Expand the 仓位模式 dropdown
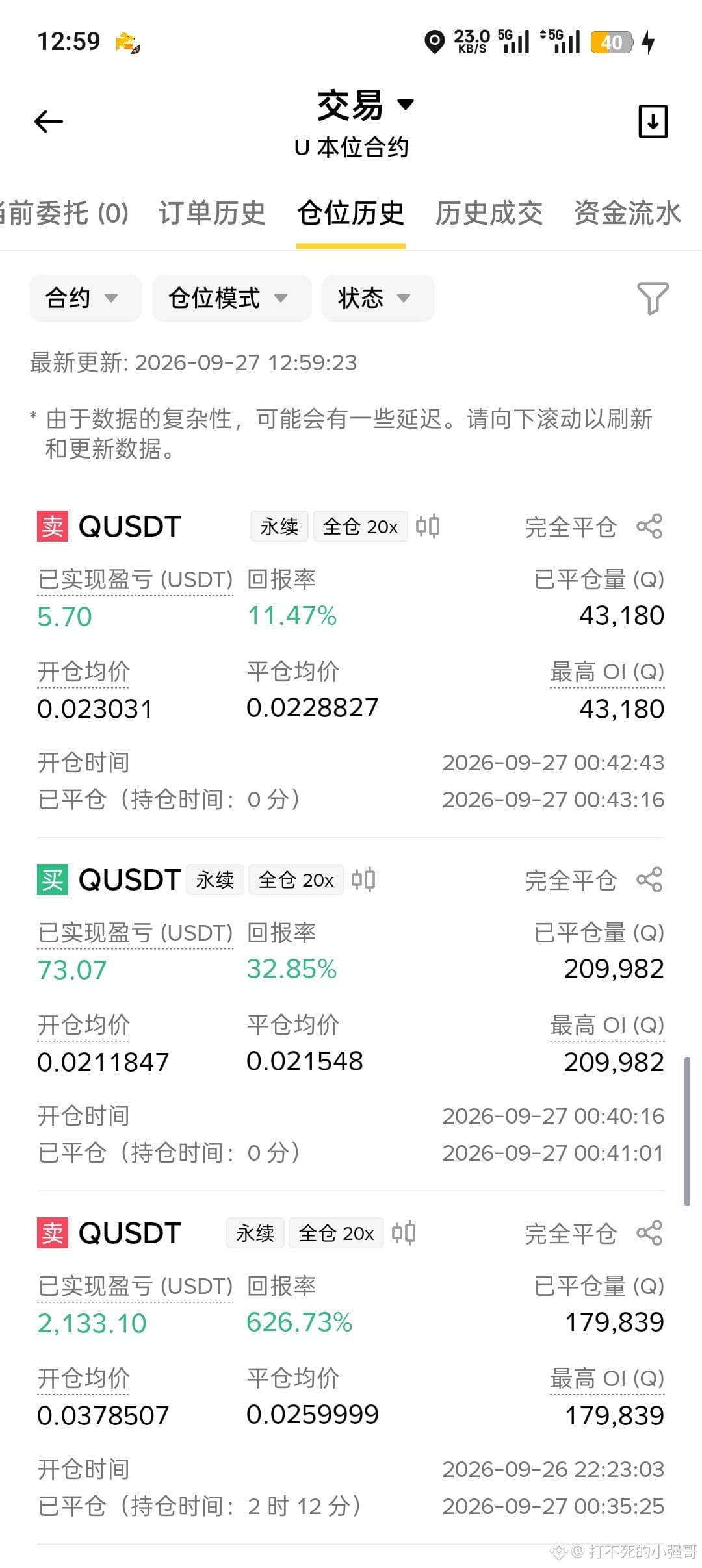 (x=232, y=298)
